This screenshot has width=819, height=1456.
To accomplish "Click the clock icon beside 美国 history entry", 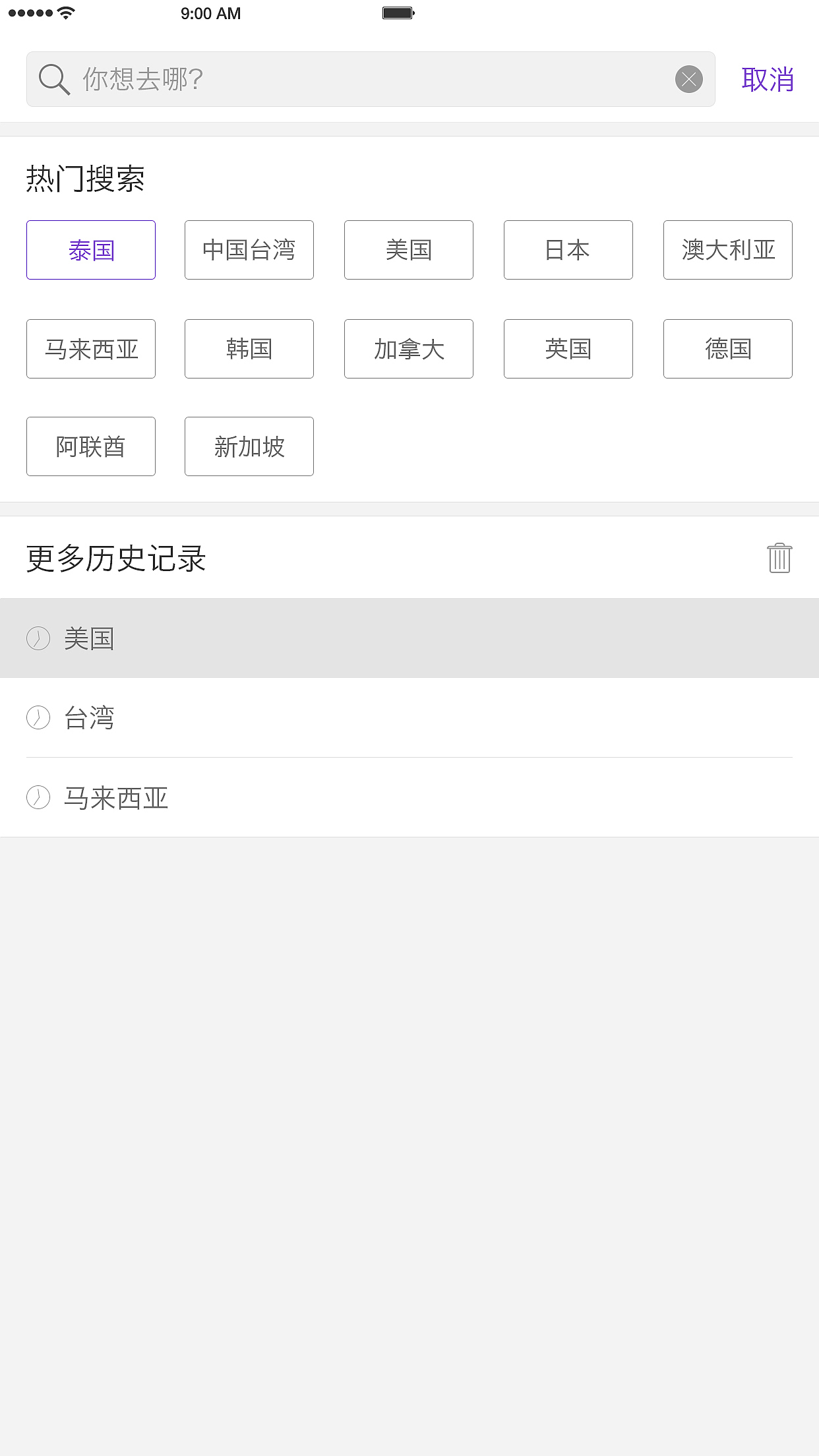I will pos(38,638).
